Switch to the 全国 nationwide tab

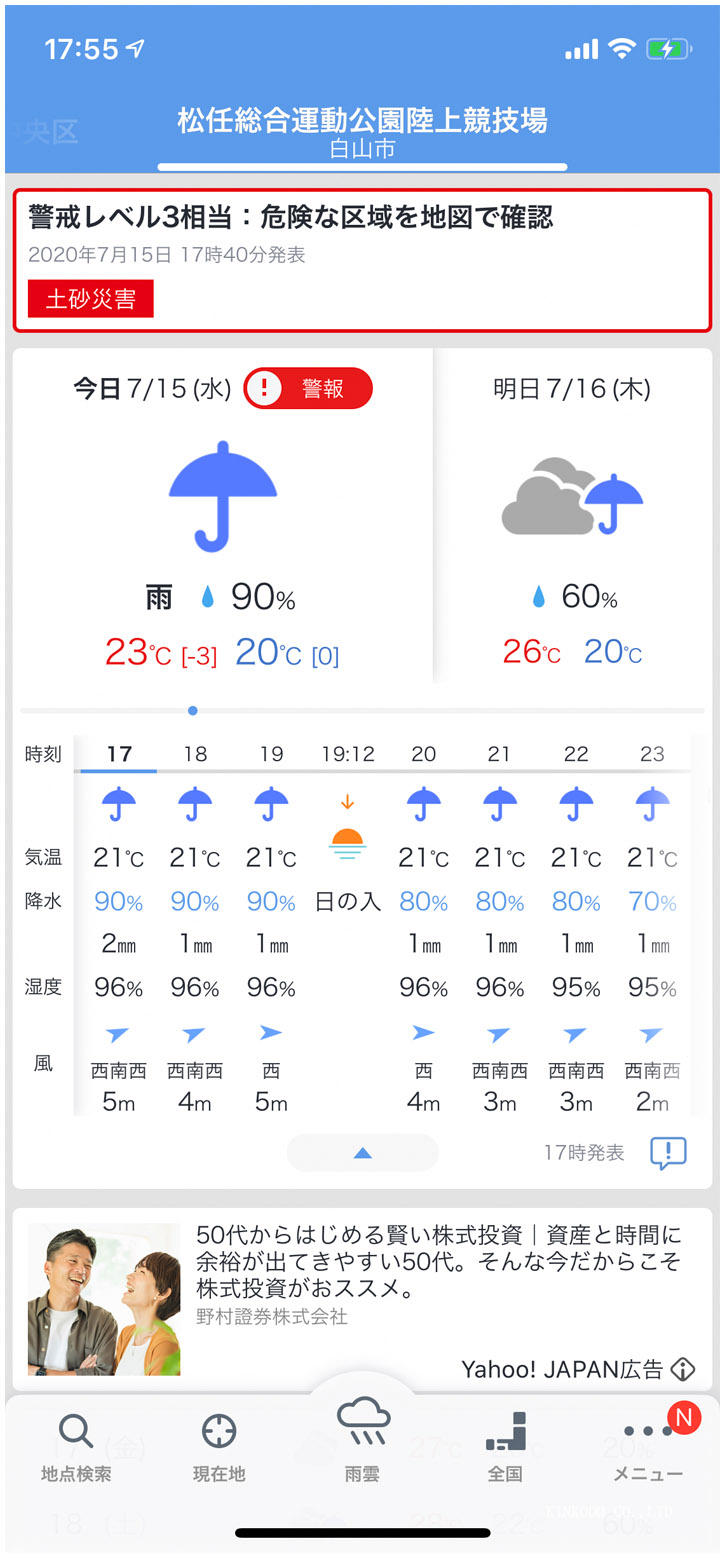tap(505, 1448)
